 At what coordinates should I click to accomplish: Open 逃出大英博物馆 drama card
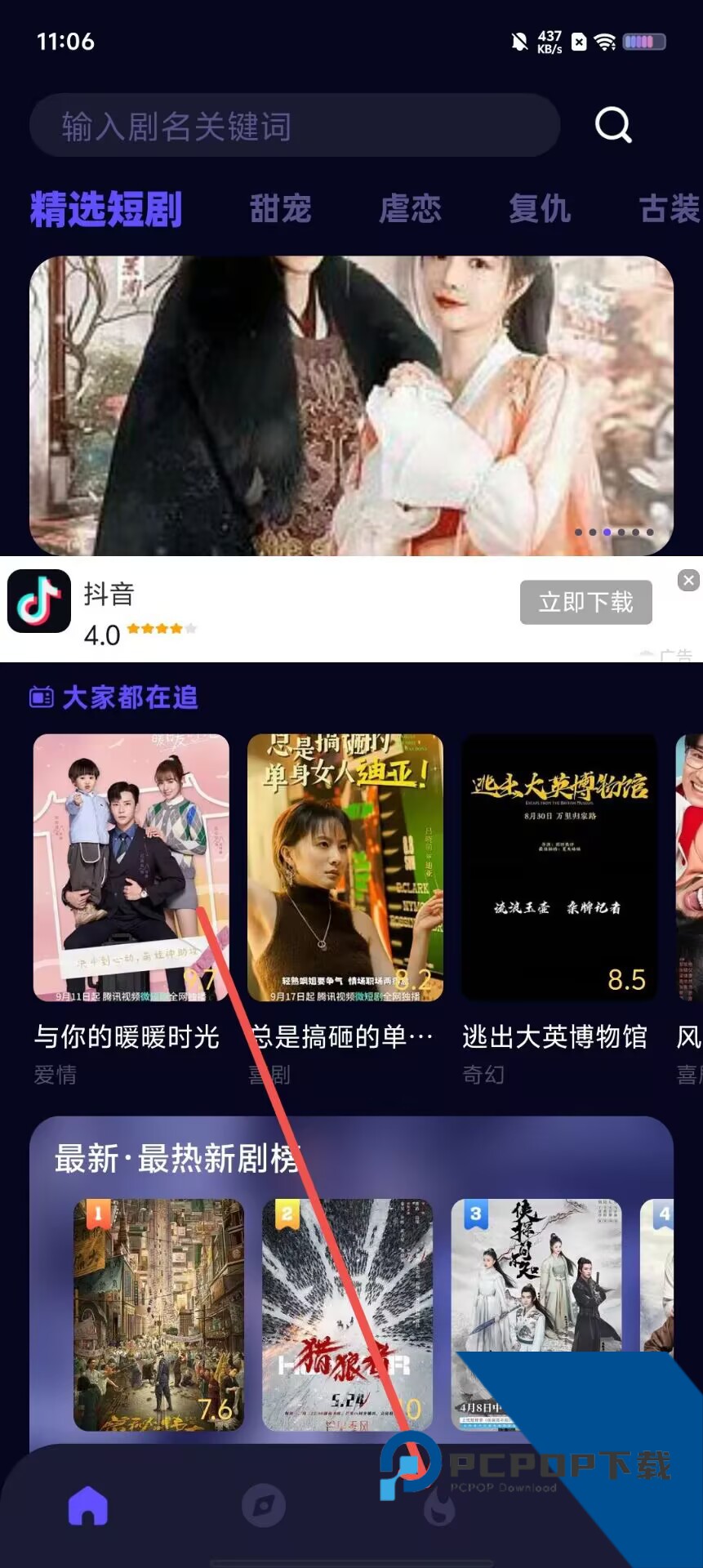point(559,867)
